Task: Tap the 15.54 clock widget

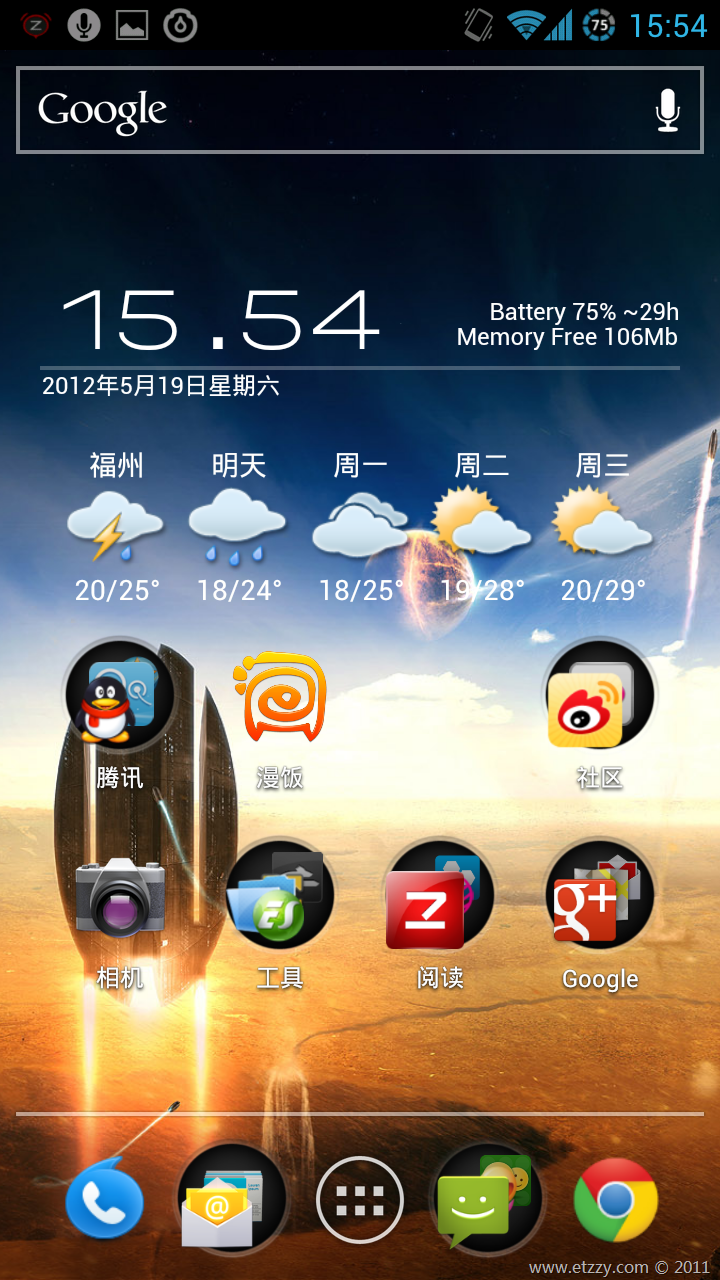Action: (x=220, y=320)
